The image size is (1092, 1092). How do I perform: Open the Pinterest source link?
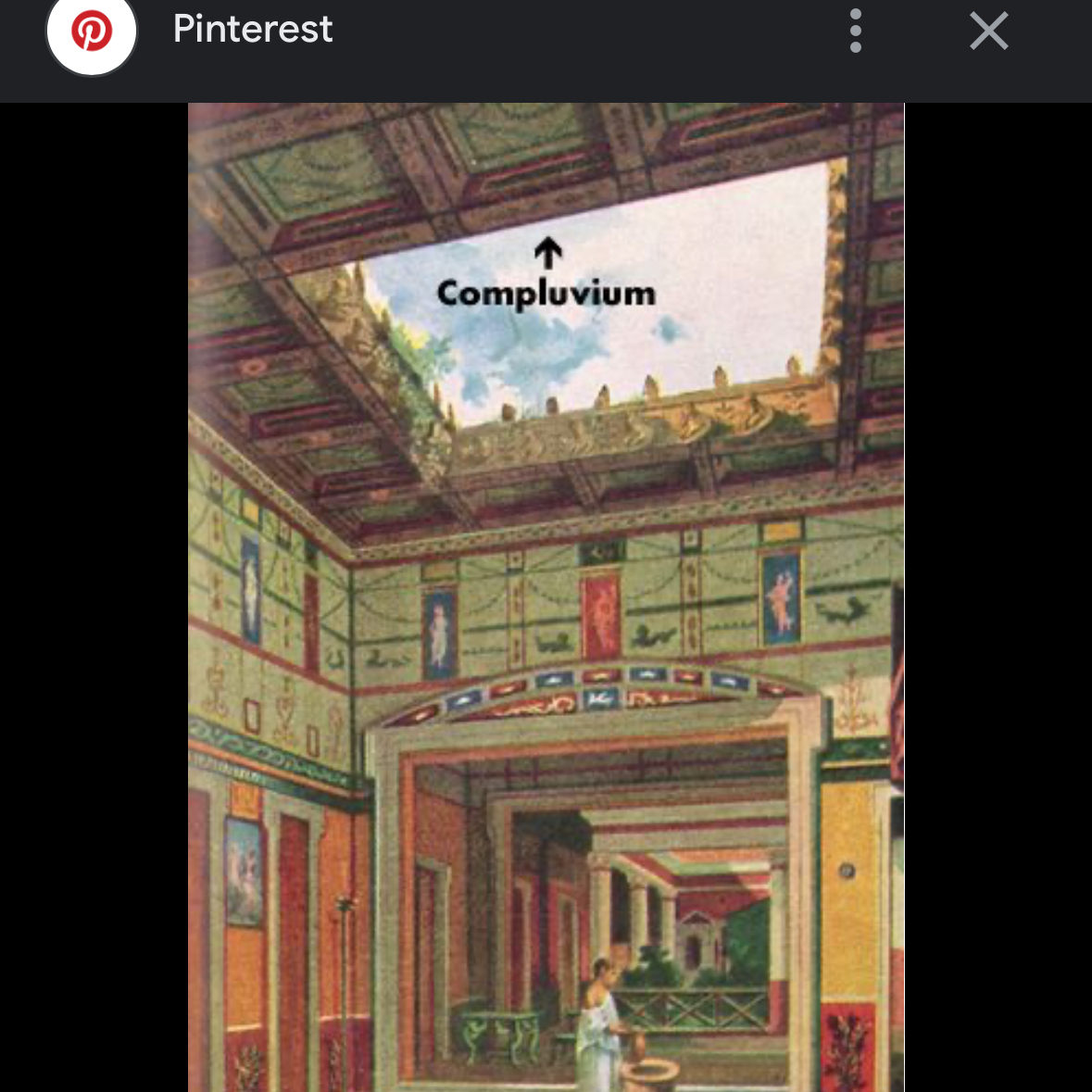point(252,30)
